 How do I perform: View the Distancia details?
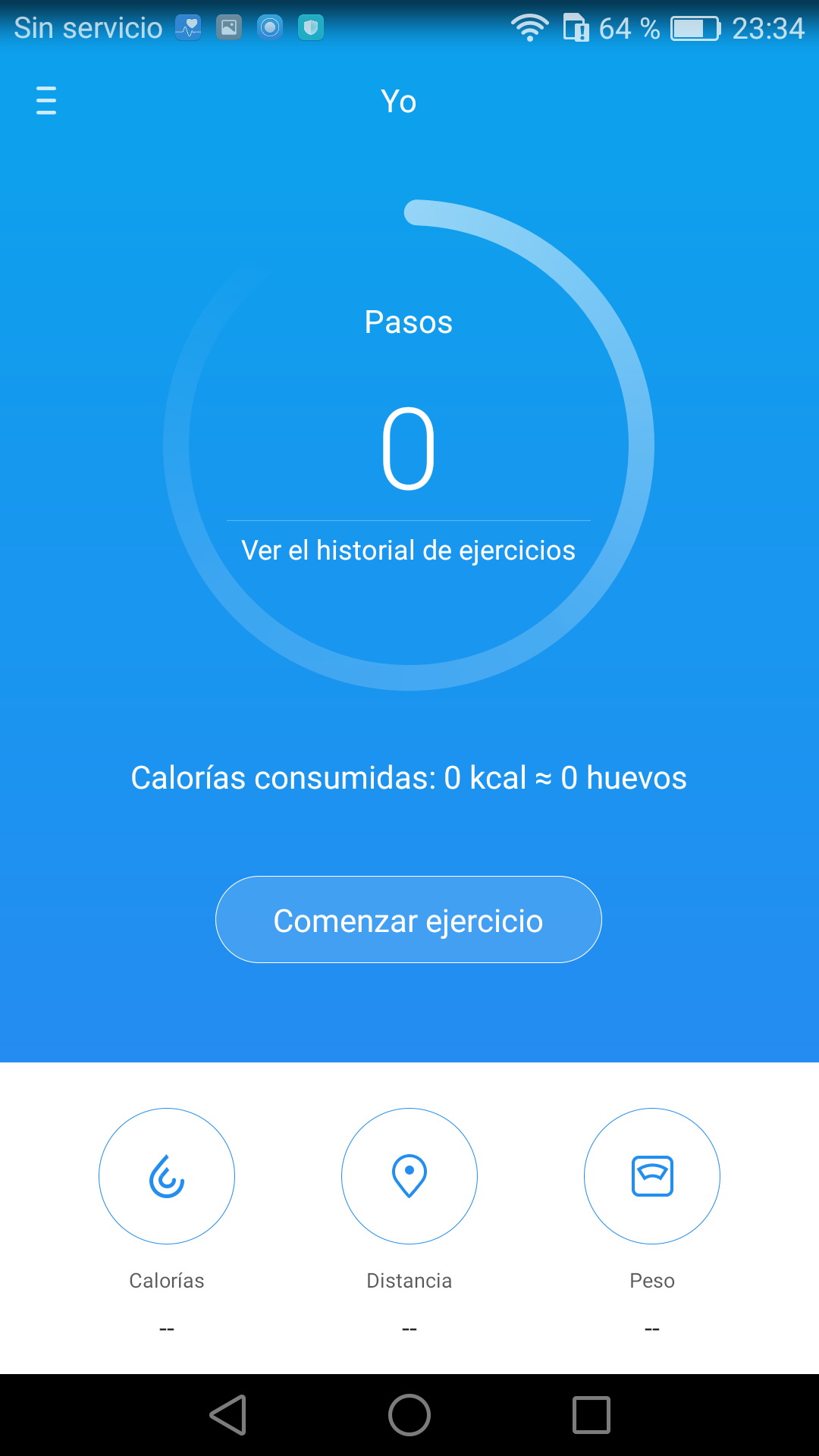pyautogui.click(x=409, y=1176)
